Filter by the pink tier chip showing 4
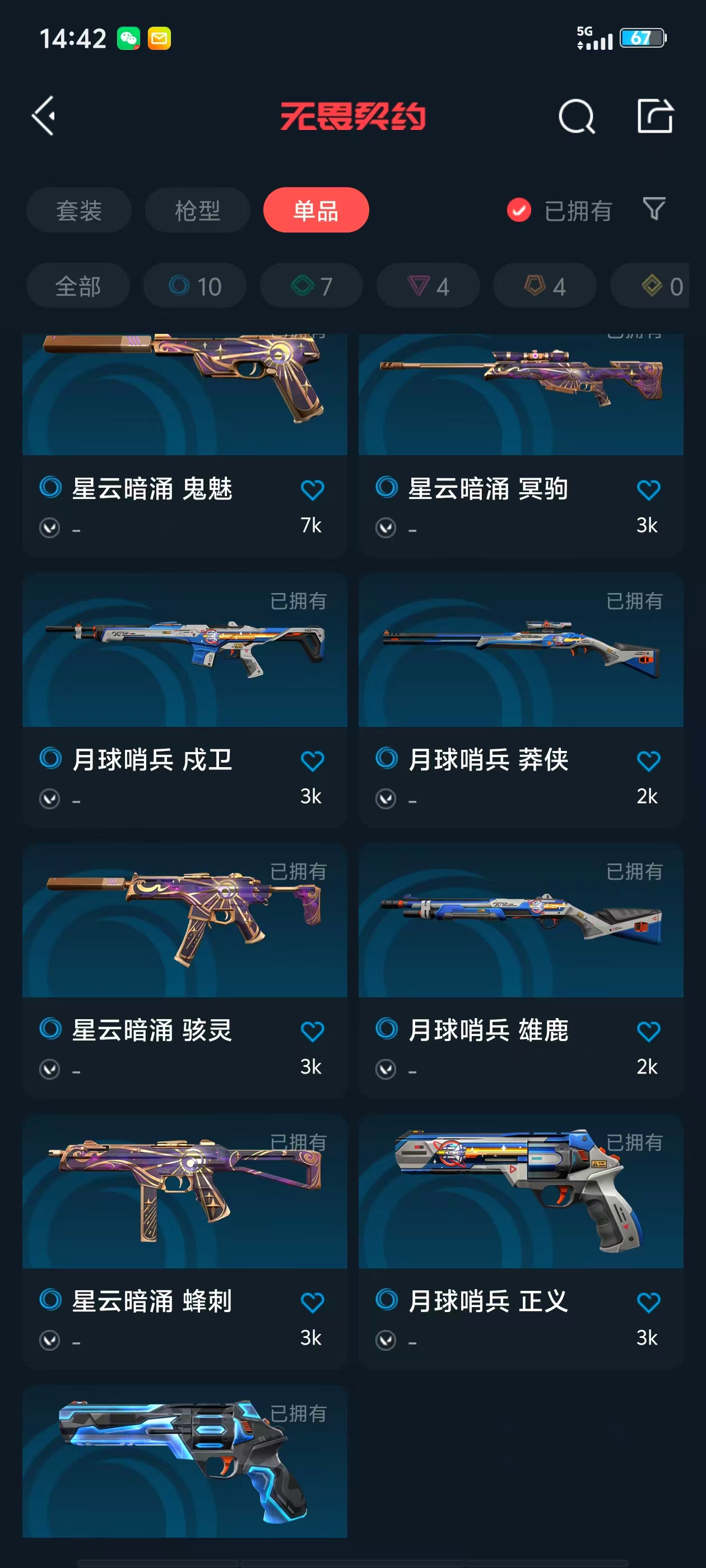 [428, 286]
